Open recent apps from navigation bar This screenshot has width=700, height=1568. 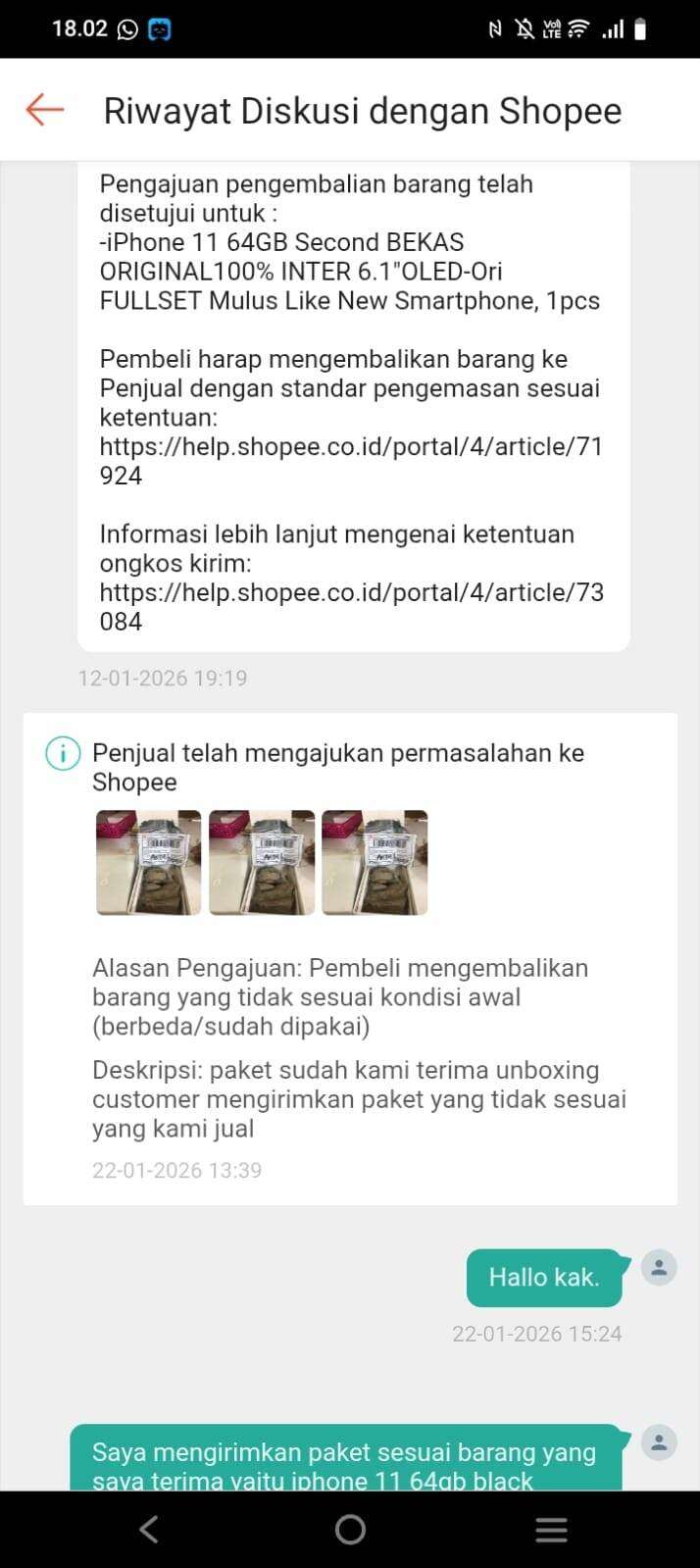(x=551, y=1529)
